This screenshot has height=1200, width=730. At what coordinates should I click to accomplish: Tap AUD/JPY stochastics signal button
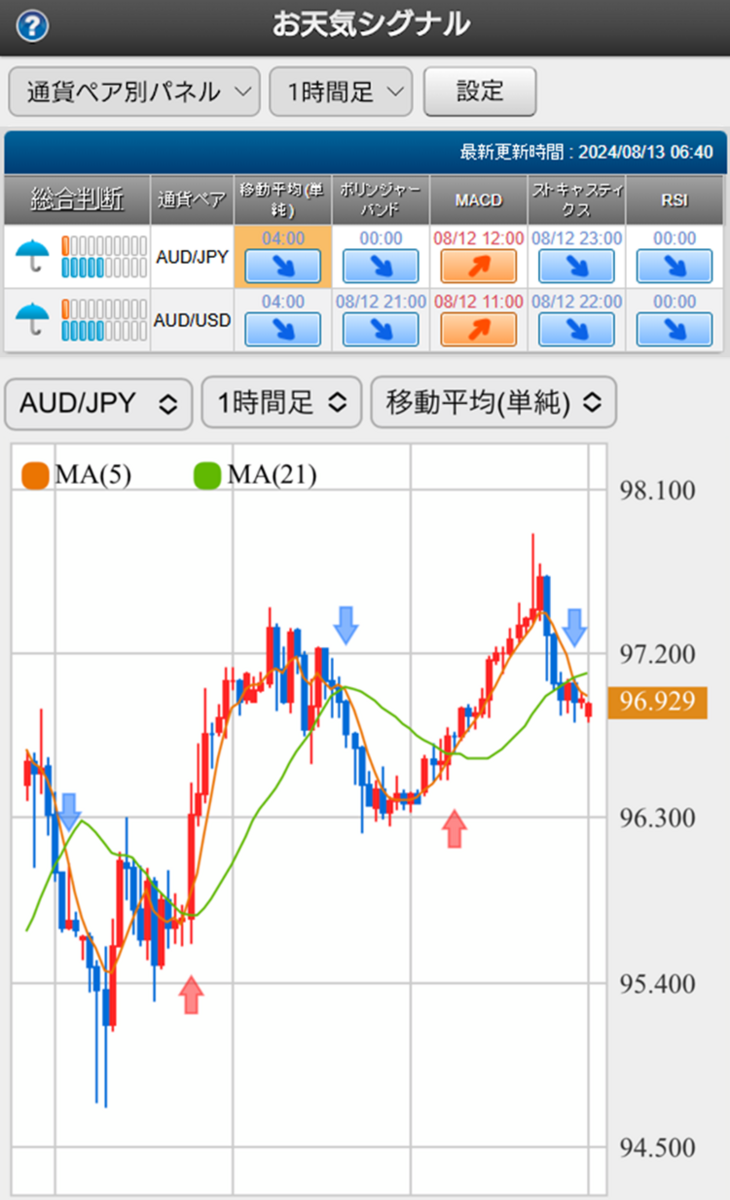coord(576,266)
